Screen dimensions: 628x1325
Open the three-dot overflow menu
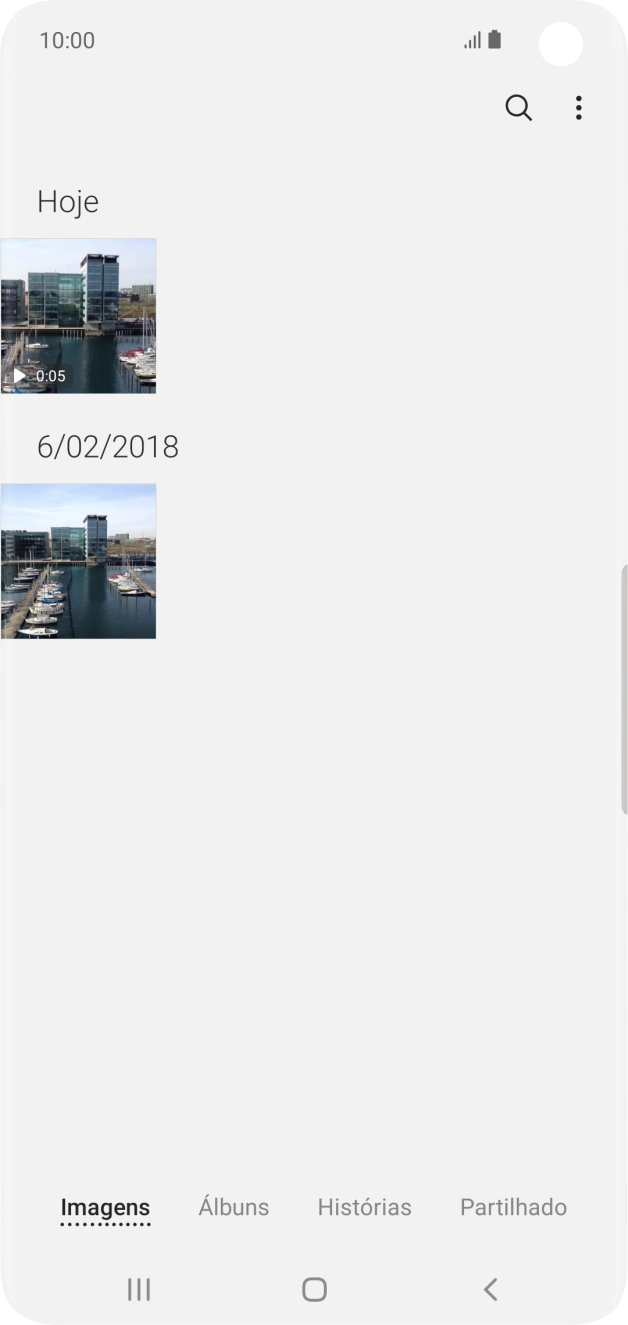click(x=578, y=108)
